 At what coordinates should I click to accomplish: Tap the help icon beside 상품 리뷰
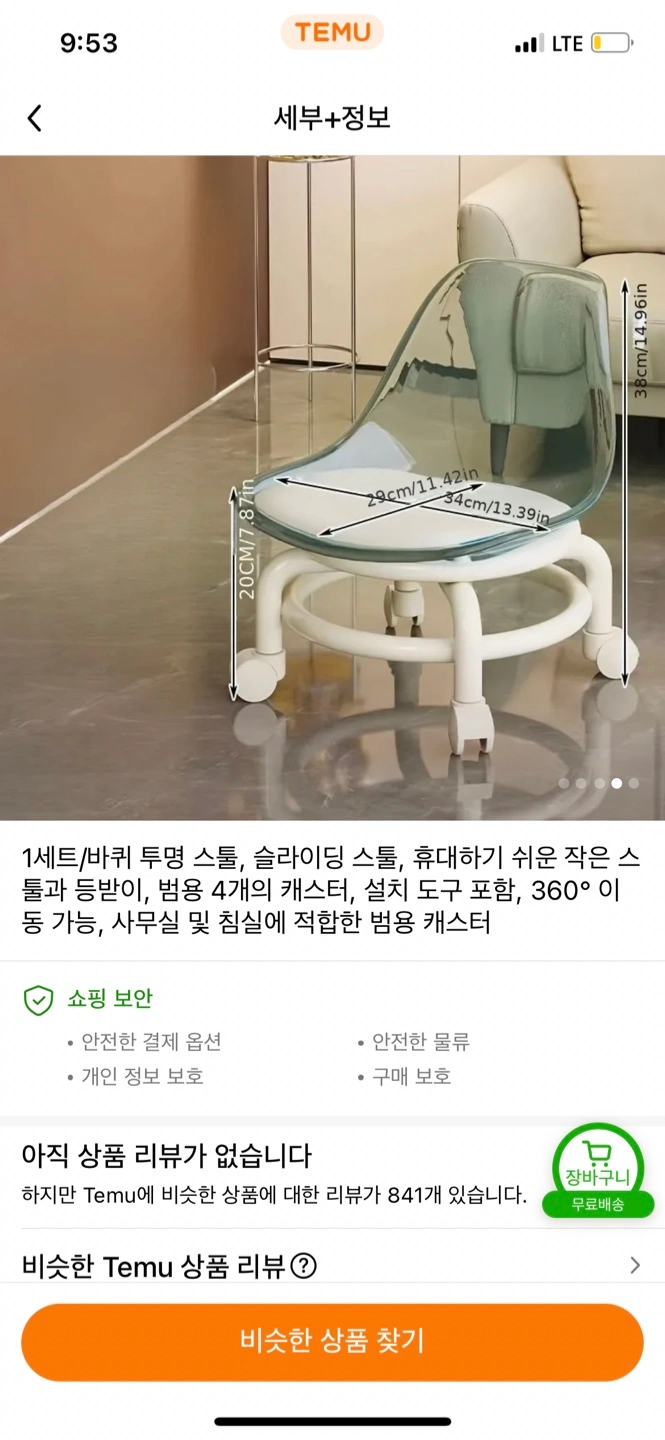pos(303,1266)
